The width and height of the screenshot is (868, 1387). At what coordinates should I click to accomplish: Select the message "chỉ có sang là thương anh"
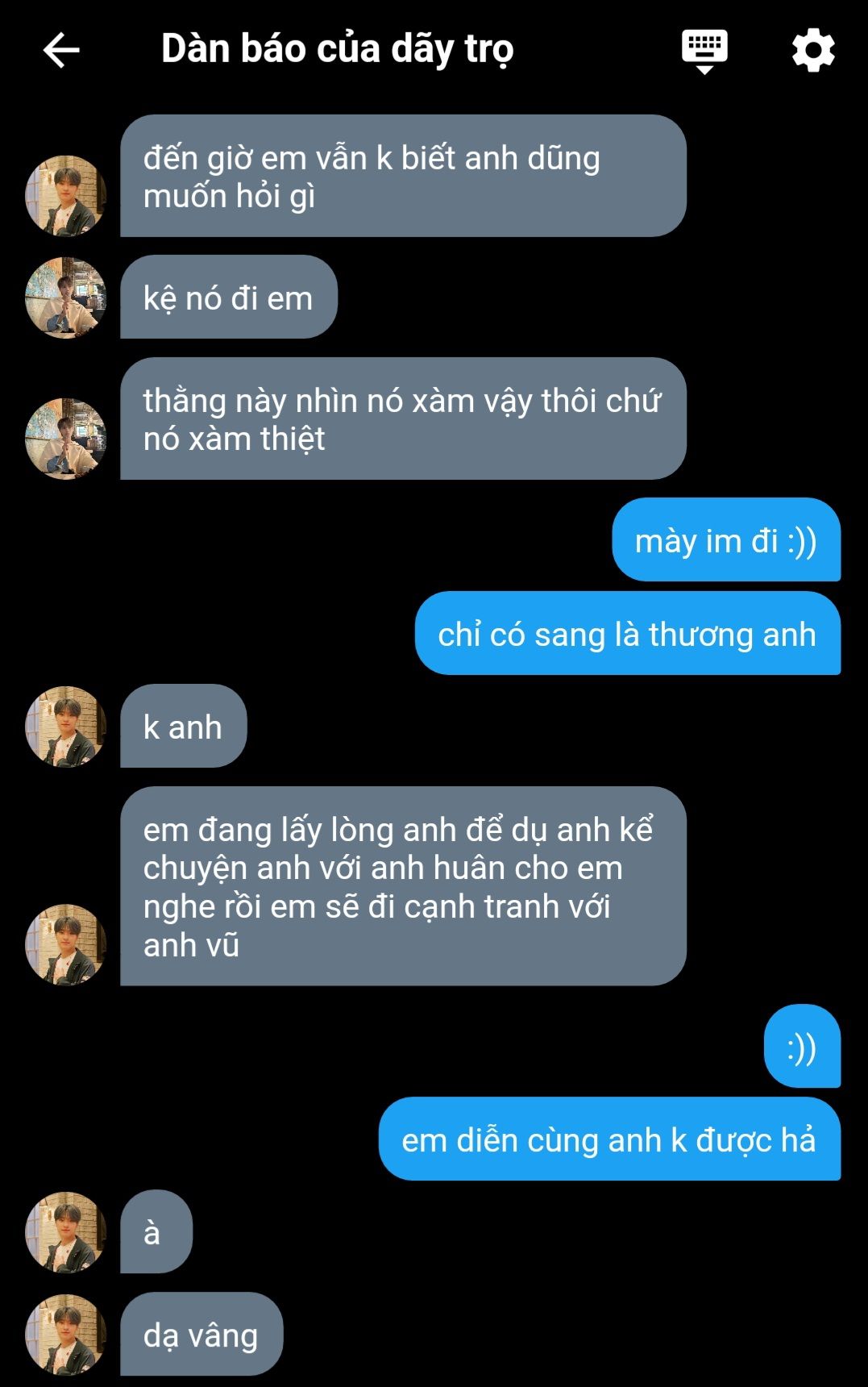tap(627, 634)
